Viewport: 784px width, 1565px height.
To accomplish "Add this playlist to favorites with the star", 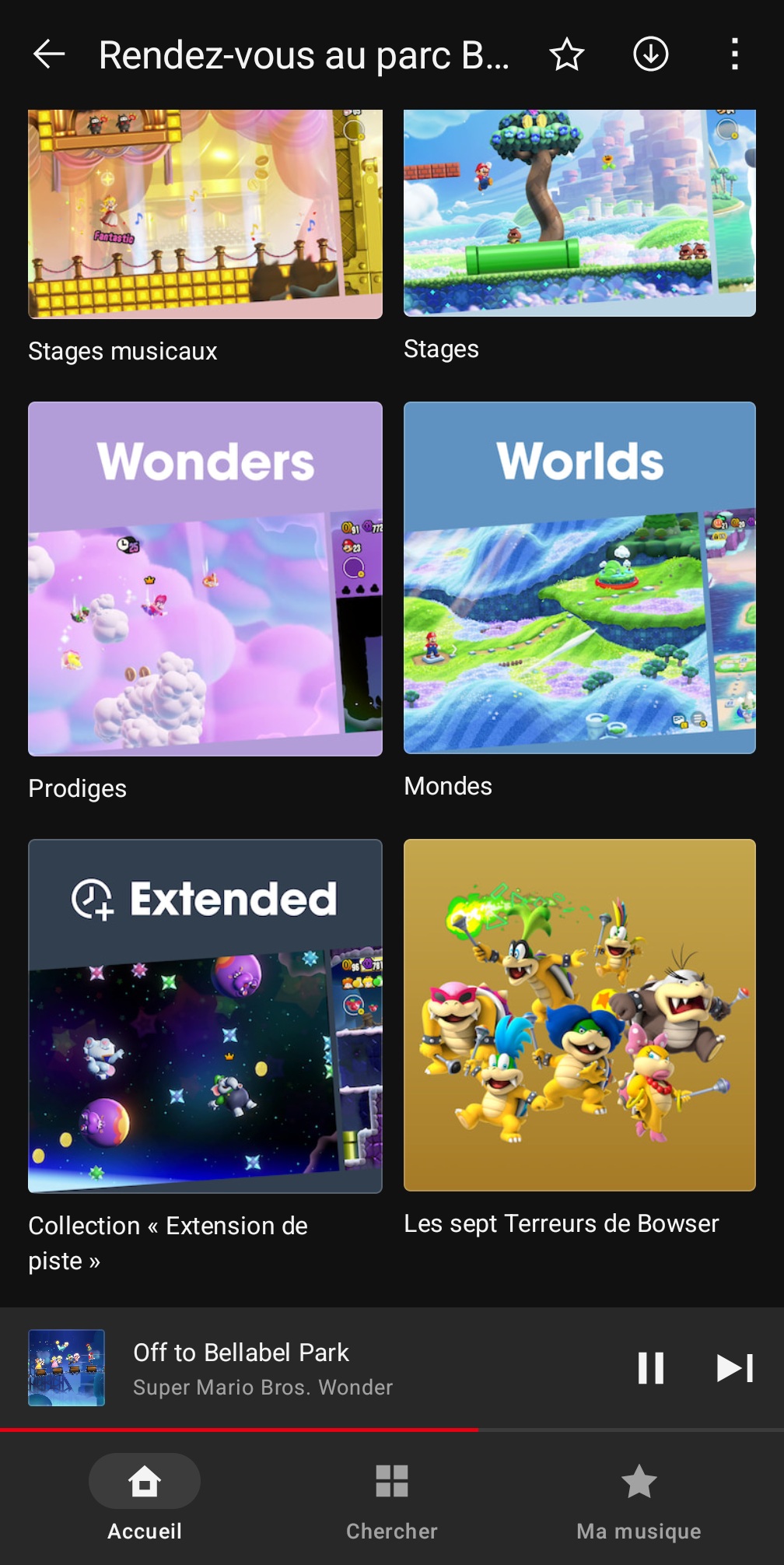I will tap(566, 54).
